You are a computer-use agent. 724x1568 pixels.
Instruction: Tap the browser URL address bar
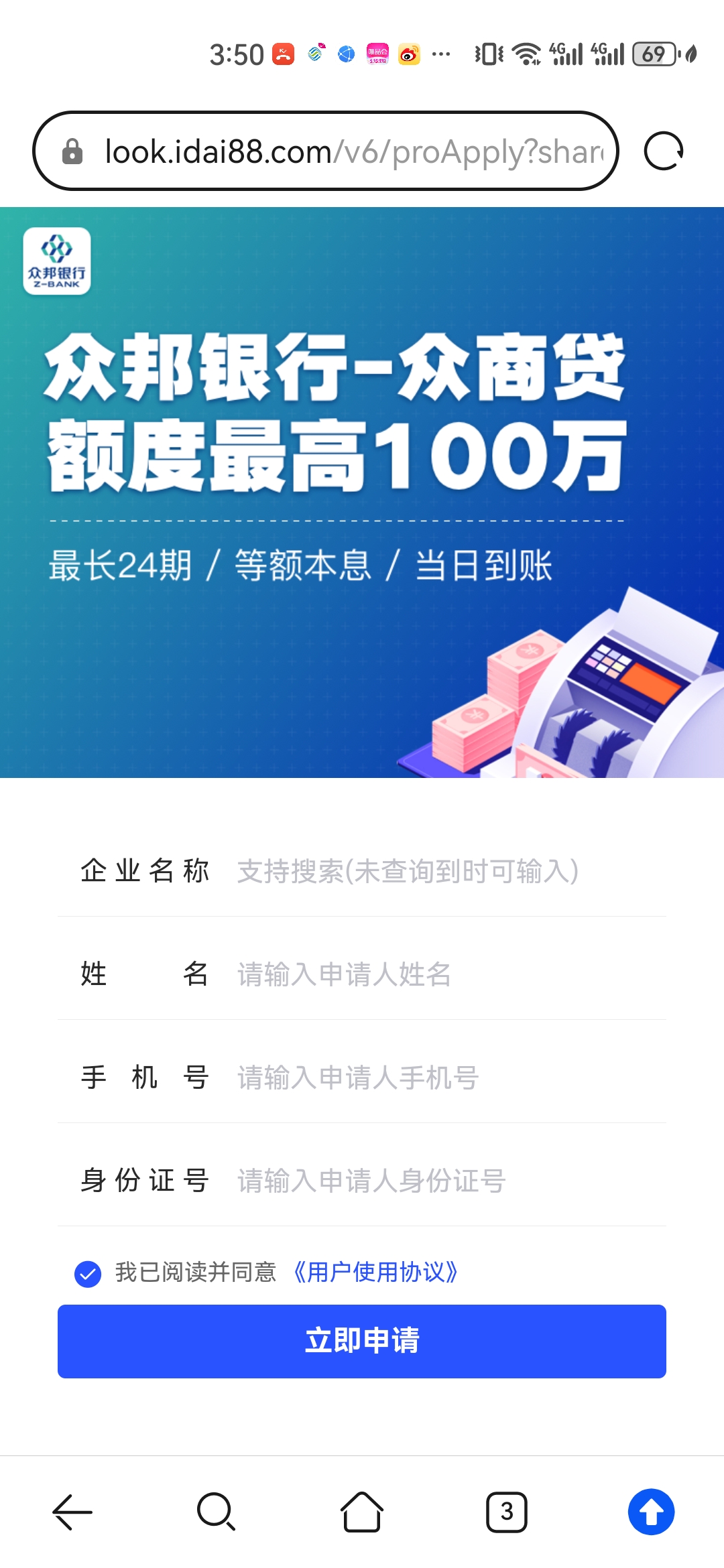(x=326, y=151)
